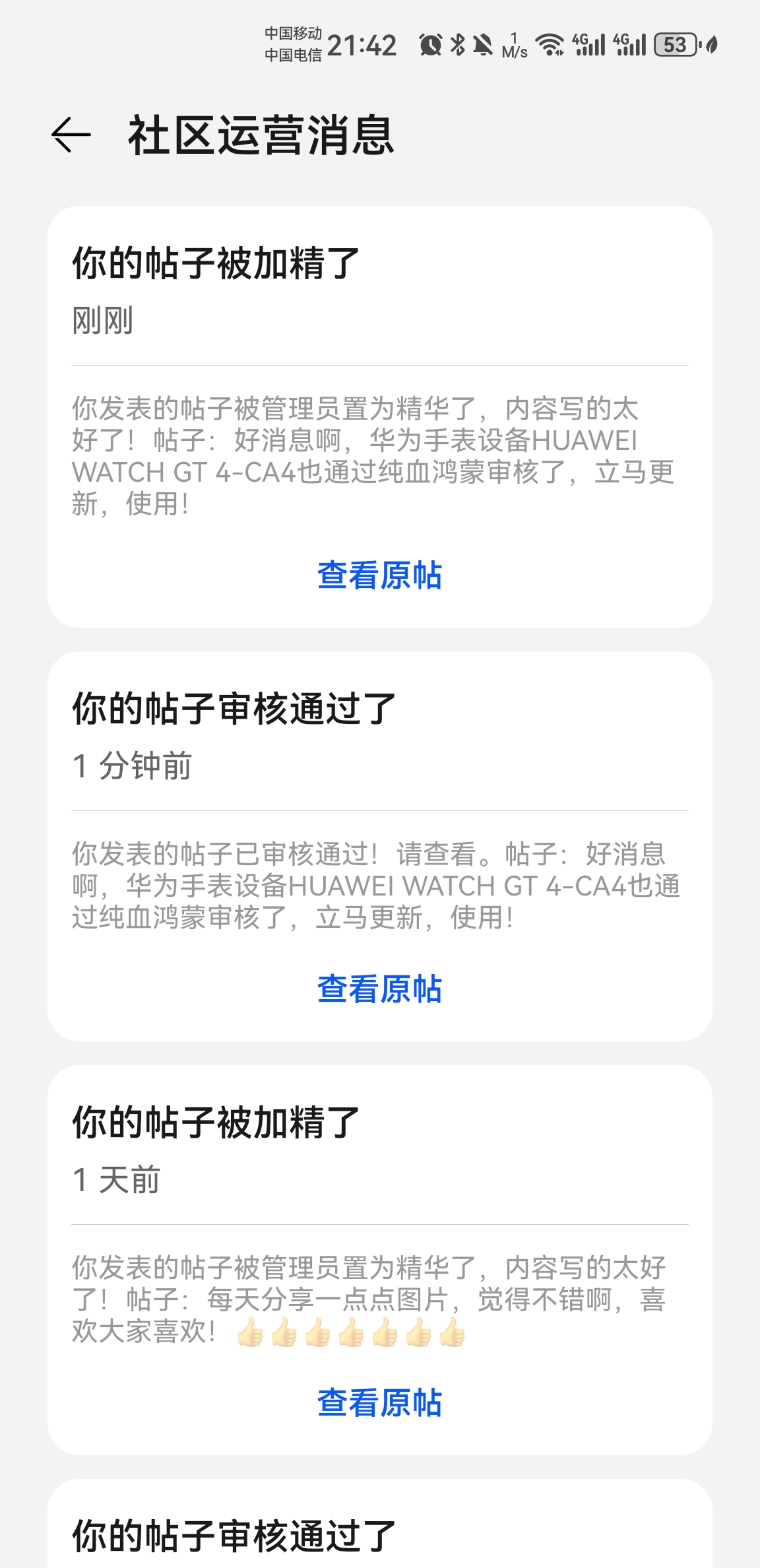This screenshot has height=1568, width=760.
Task: Open the 1 天前 你的帖子被加精了 card
Action: coord(379,1150)
